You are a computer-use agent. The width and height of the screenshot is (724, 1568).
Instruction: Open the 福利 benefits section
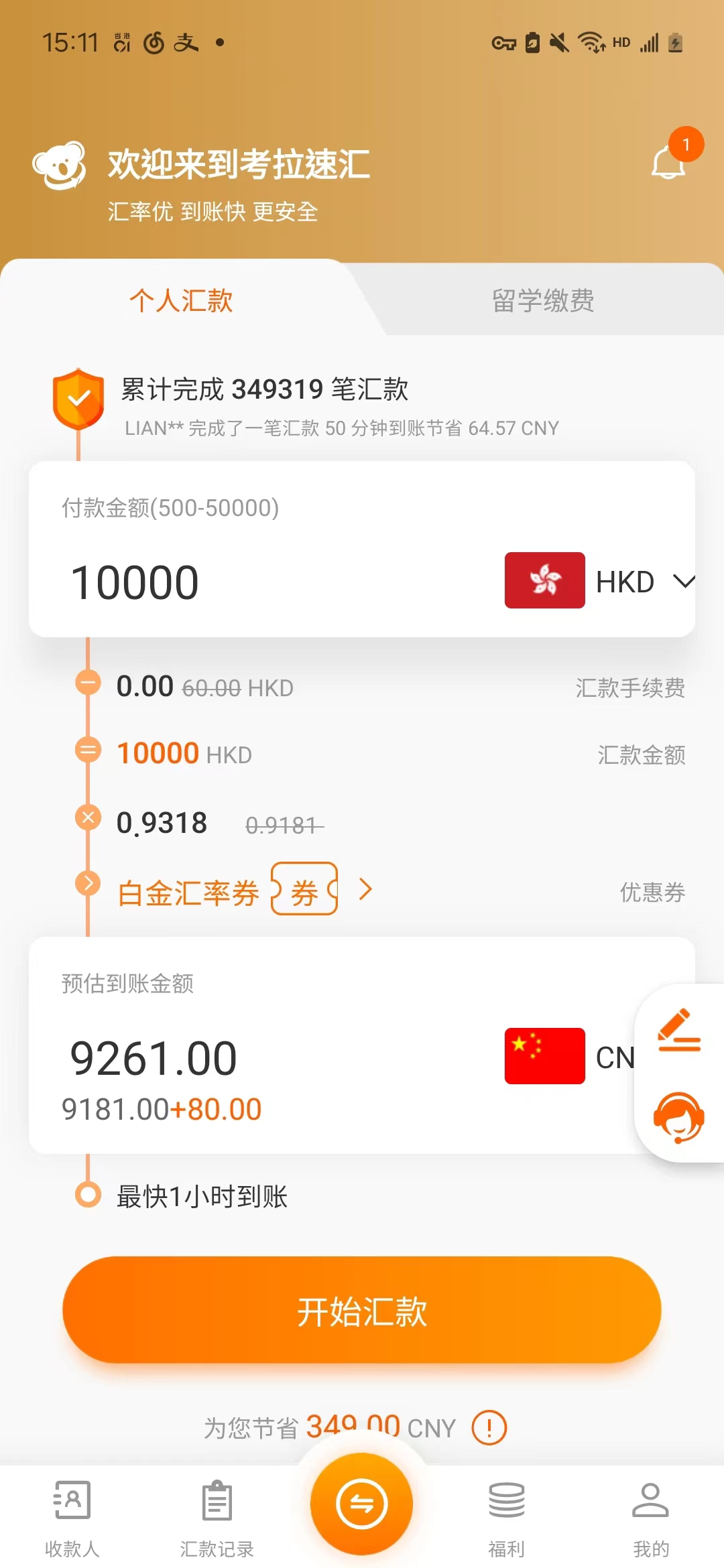(x=507, y=1521)
